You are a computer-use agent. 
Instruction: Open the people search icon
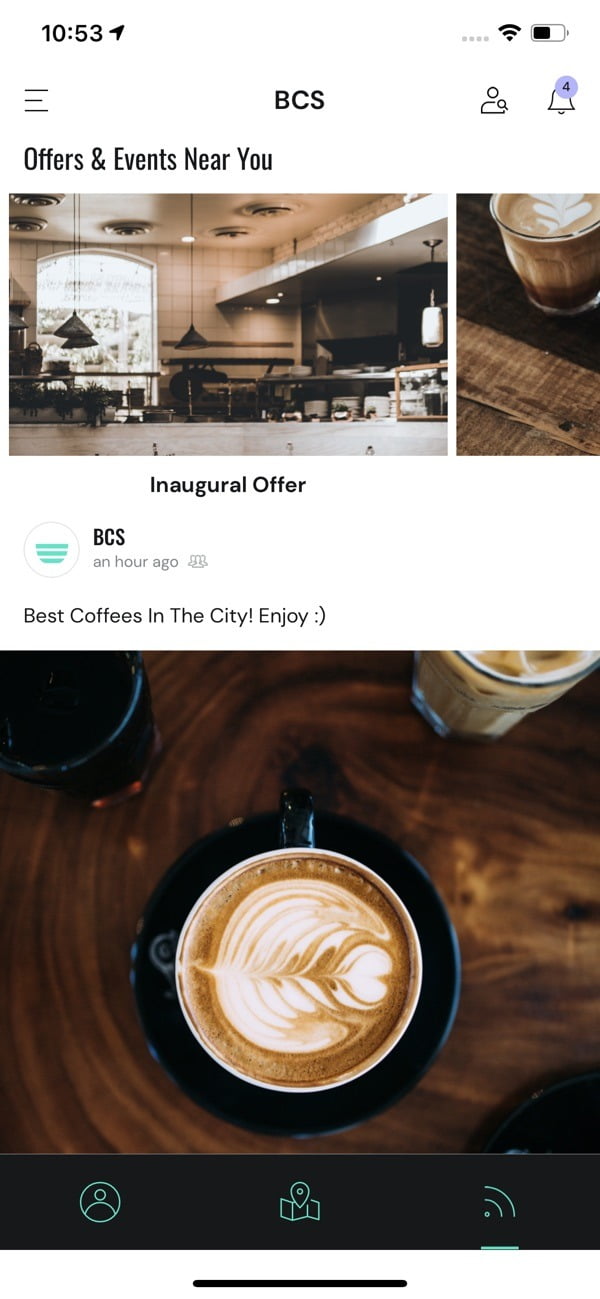(x=494, y=100)
